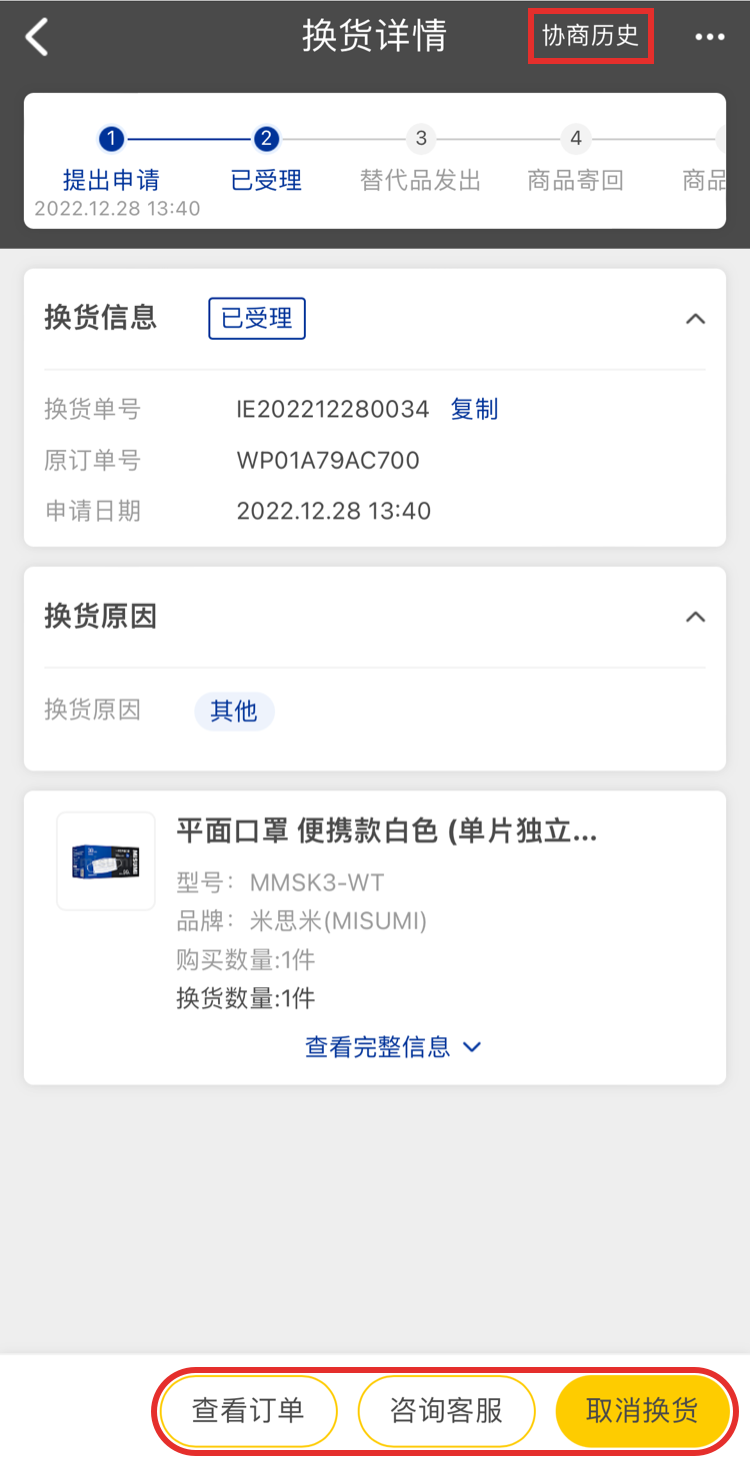This screenshot has height=1482, width=750.
Task: Open the 平面口罩 product thumbnail
Action: [106, 861]
